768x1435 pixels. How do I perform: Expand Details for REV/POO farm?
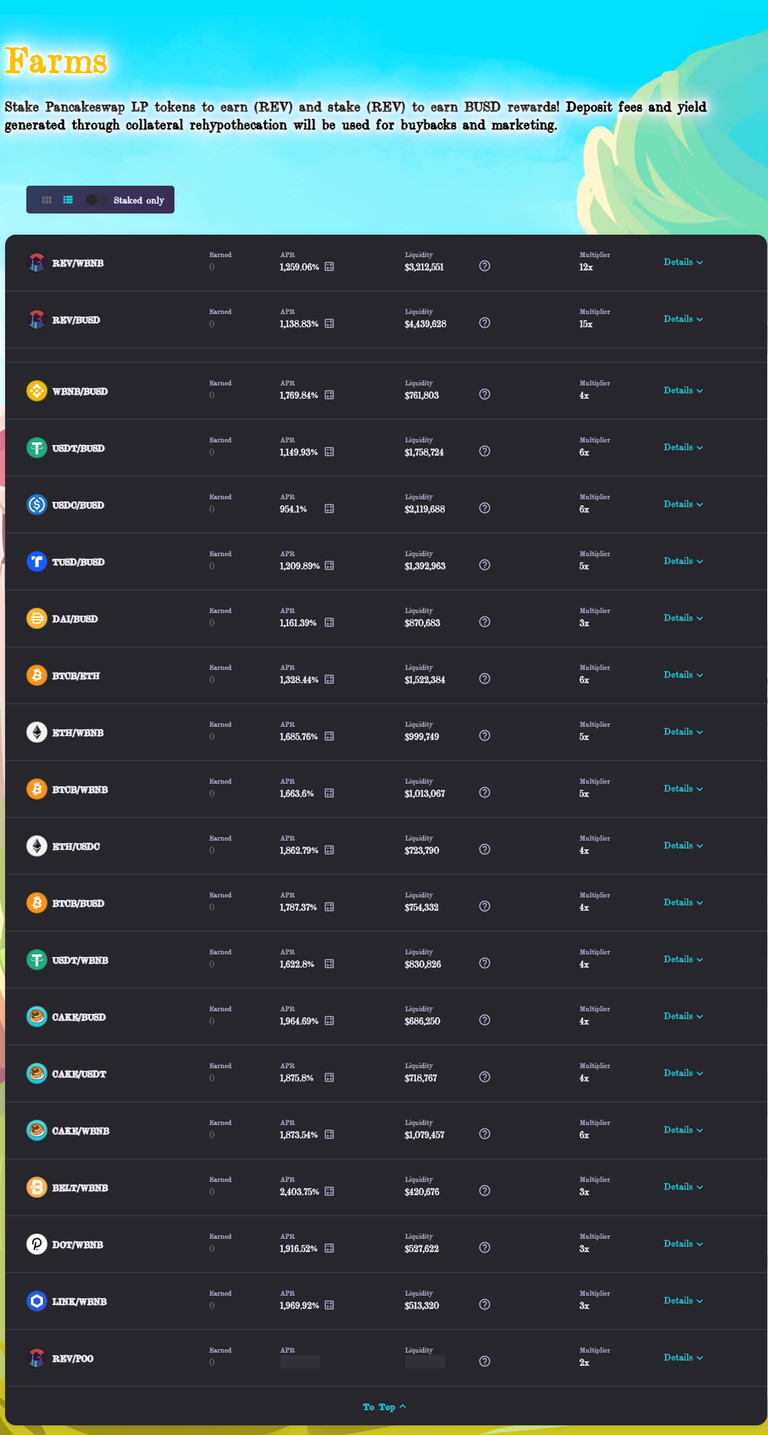coord(683,1358)
